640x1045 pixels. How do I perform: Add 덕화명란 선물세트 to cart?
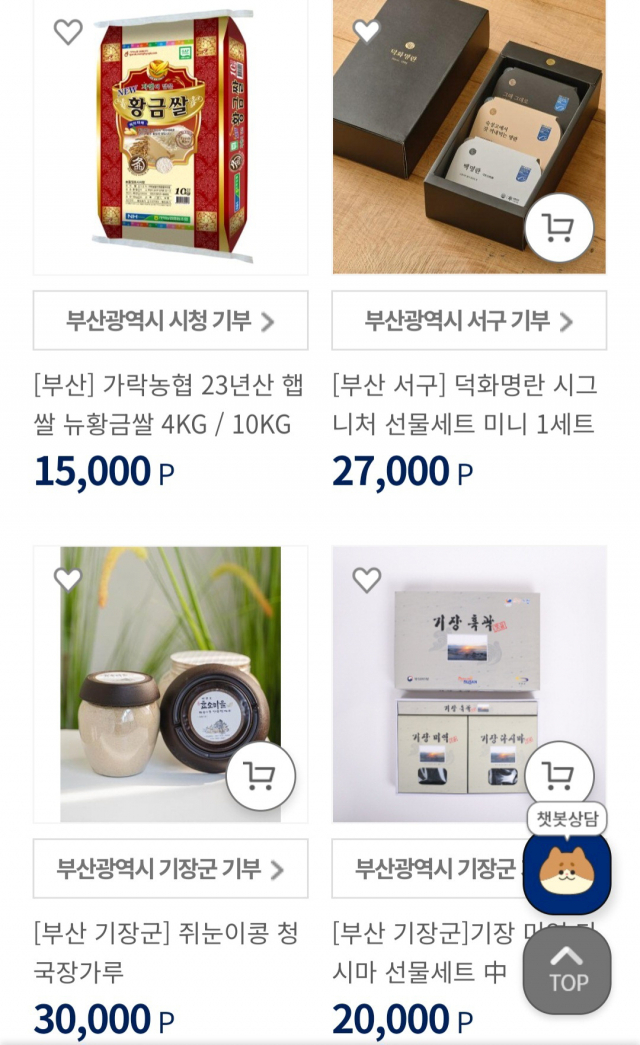(559, 228)
